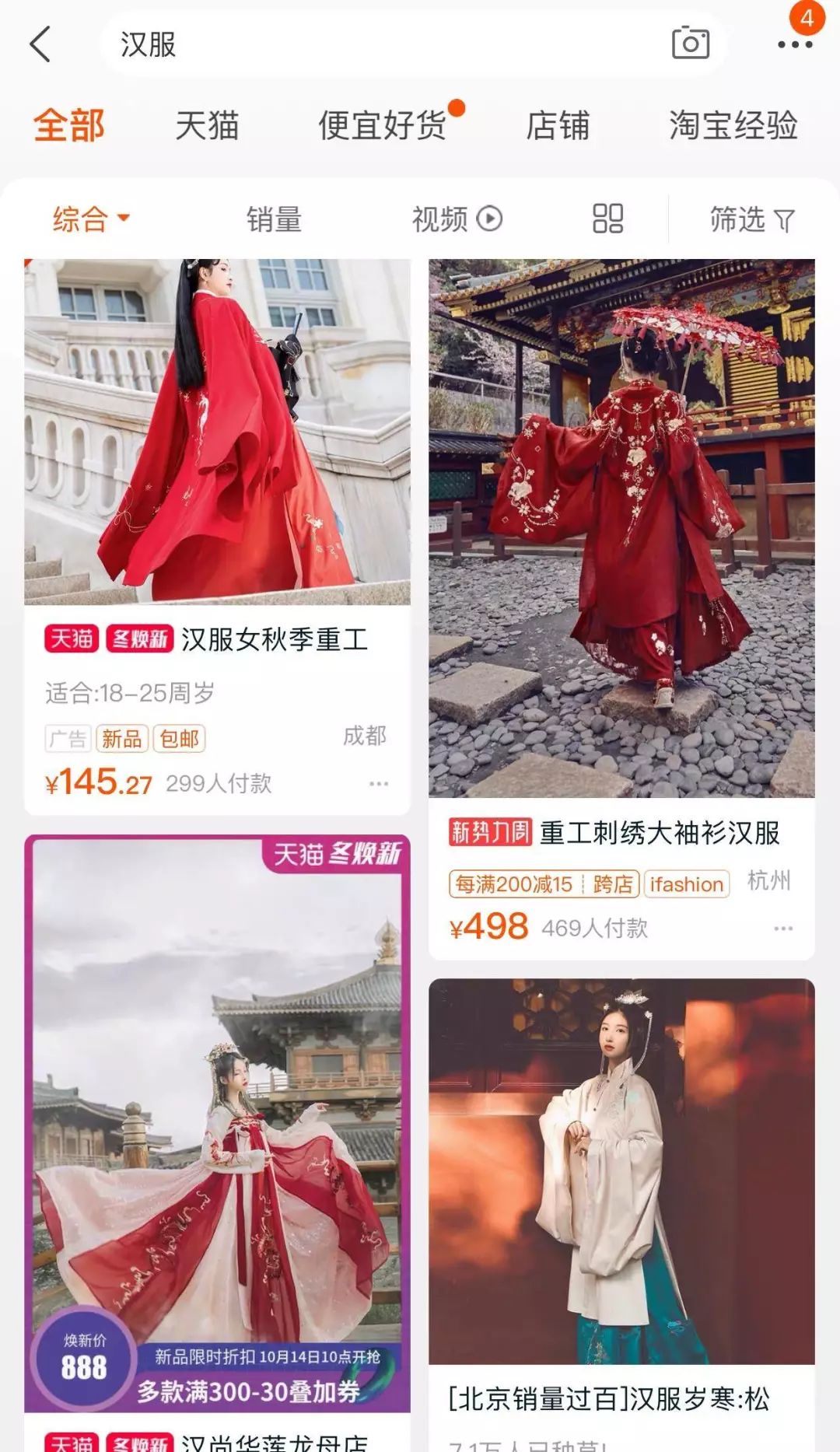The image size is (840, 1452).
Task: Filter results to 视频 items
Action: coord(457,219)
